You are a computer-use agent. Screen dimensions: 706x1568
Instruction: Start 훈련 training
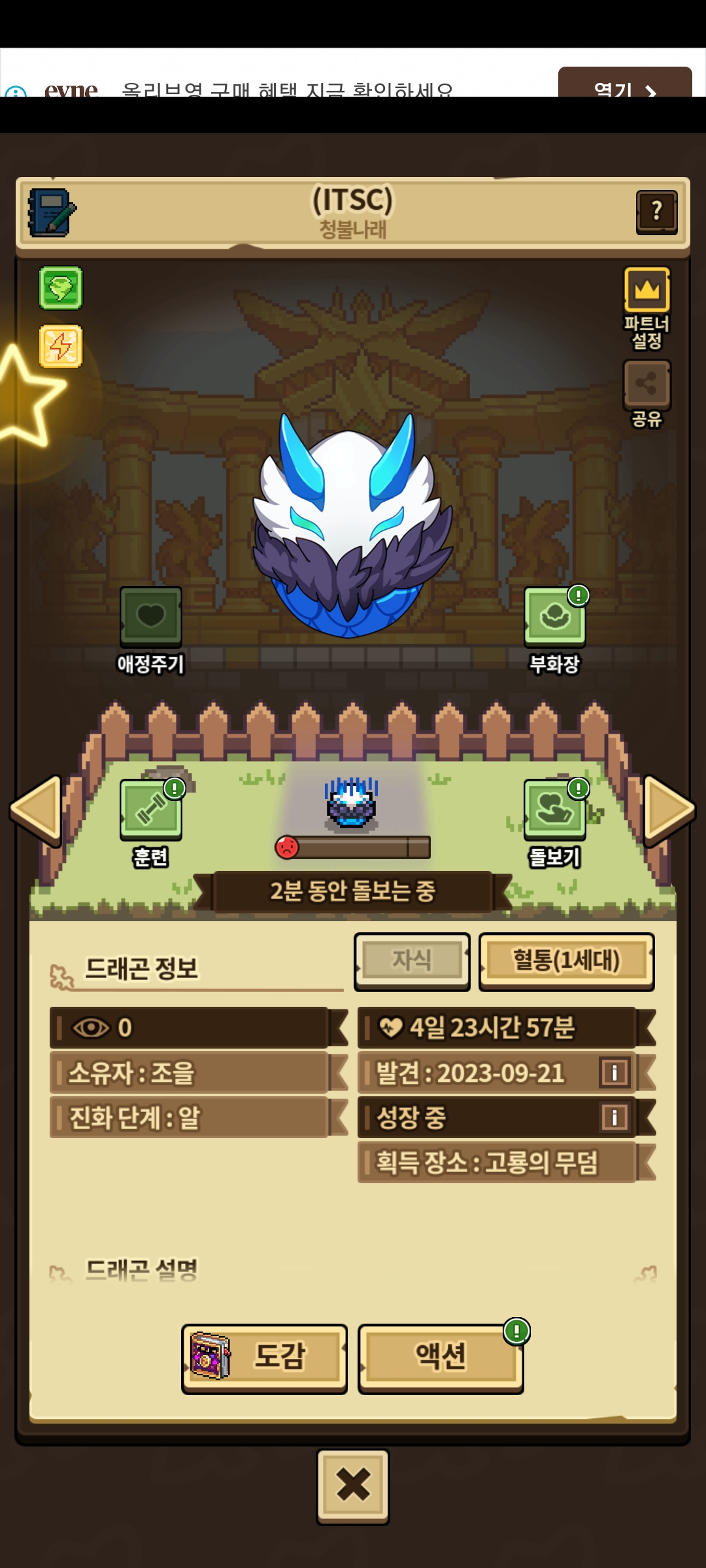[x=150, y=810]
